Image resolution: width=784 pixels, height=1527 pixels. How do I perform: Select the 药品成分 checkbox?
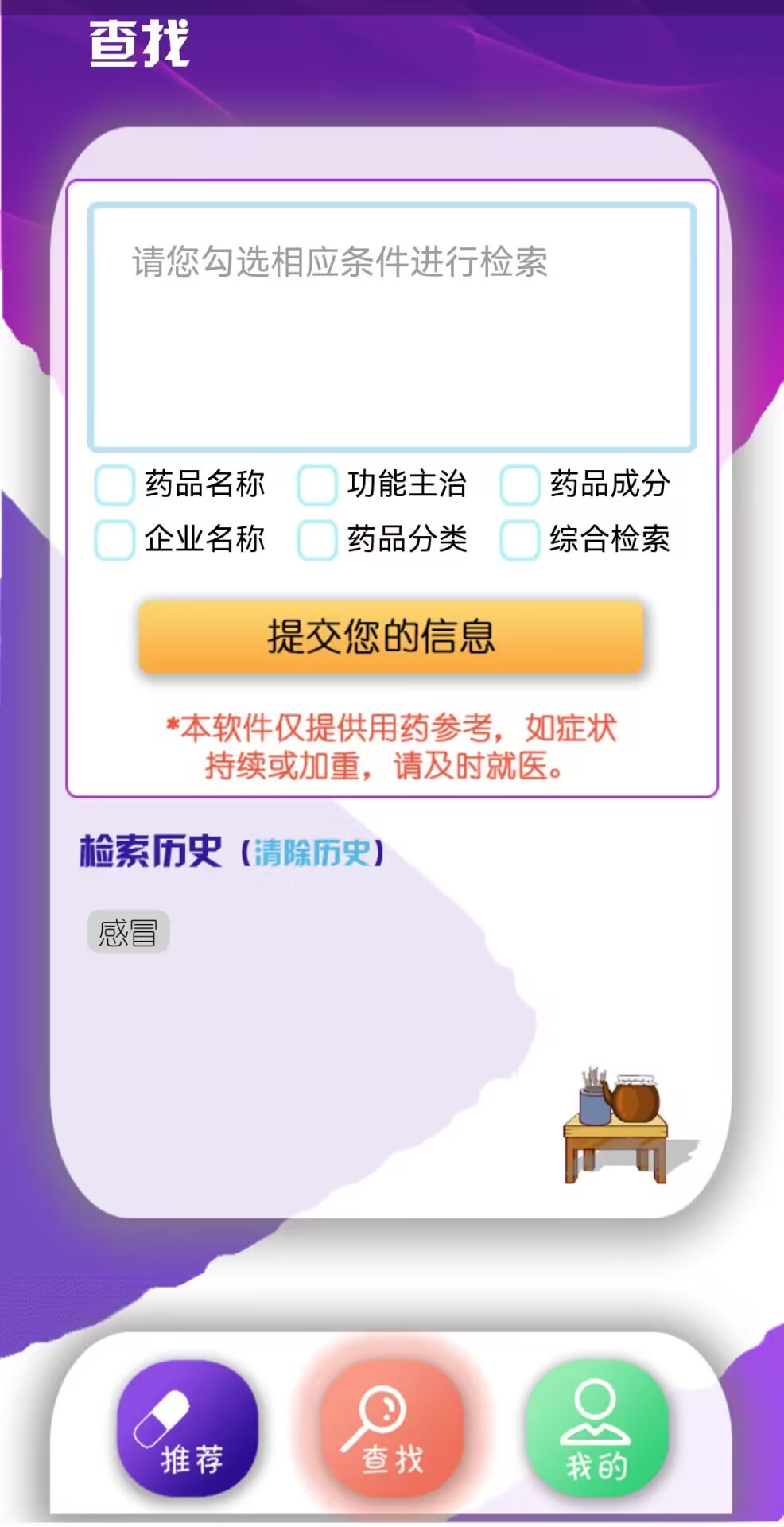(520, 485)
